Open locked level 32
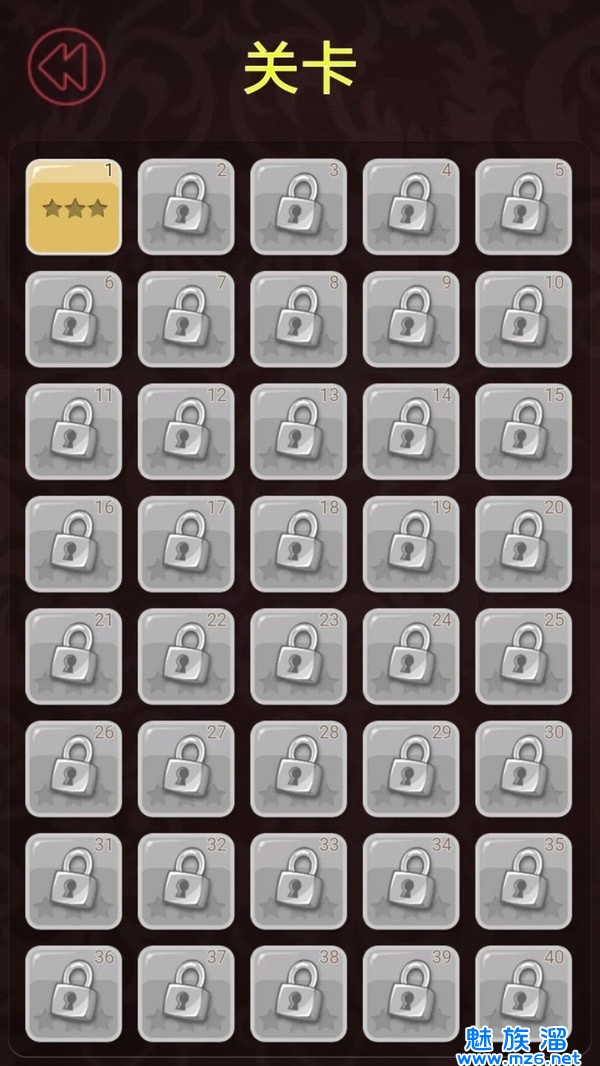Screen dimensions: 600x1066 [186, 881]
